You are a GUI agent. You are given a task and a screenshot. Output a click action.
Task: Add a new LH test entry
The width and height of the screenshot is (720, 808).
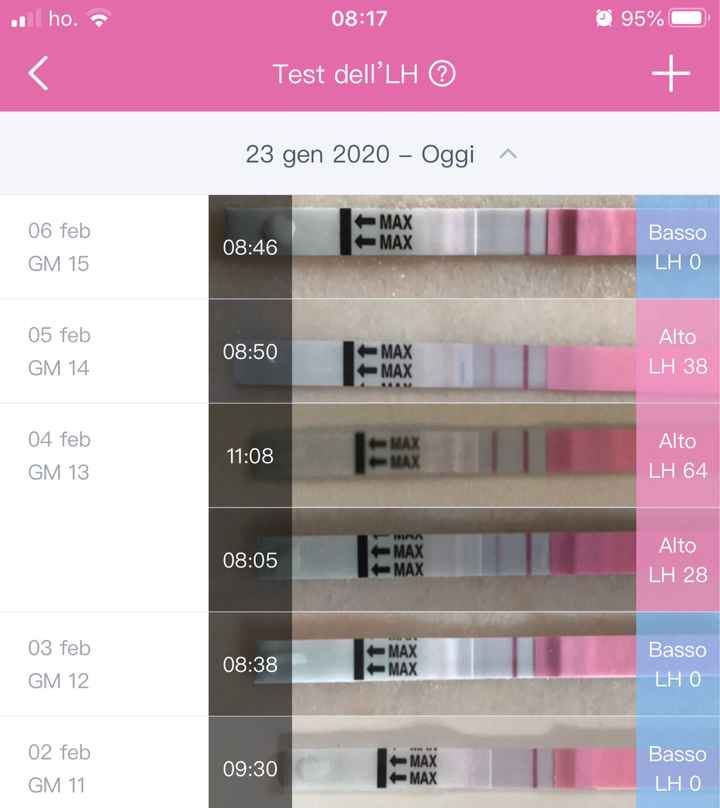click(x=670, y=74)
